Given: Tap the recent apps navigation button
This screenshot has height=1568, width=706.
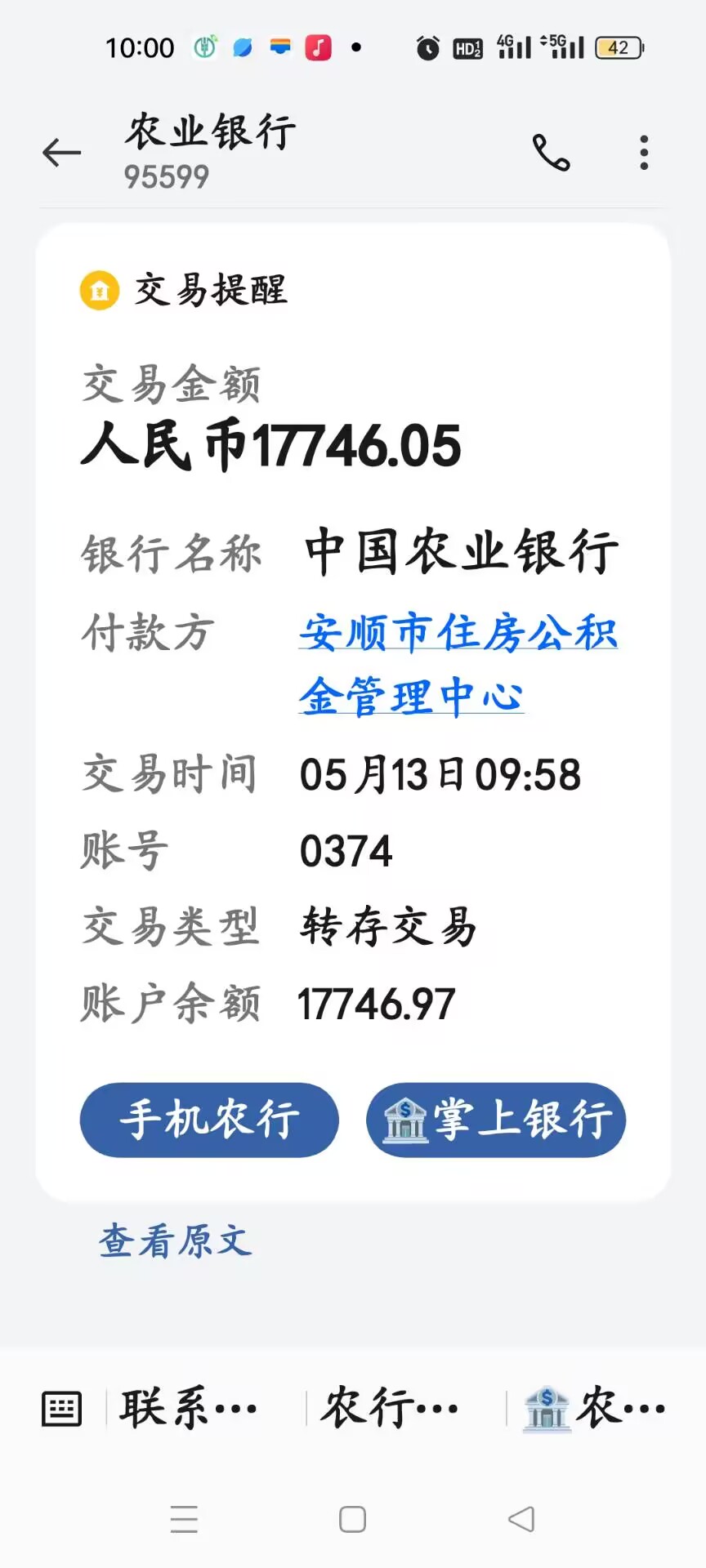Looking at the screenshot, I should 184,1517.
